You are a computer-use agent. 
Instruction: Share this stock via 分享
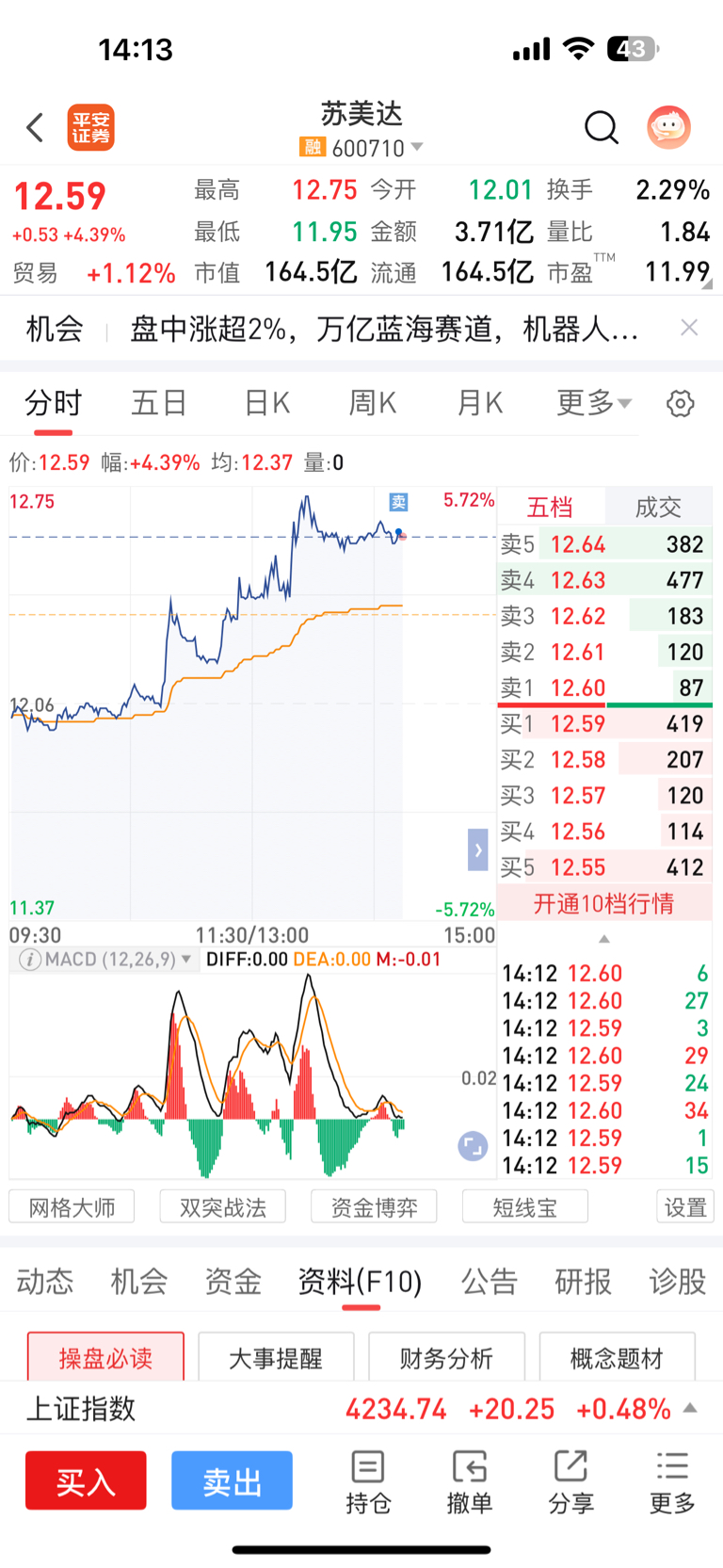click(x=571, y=1482)
